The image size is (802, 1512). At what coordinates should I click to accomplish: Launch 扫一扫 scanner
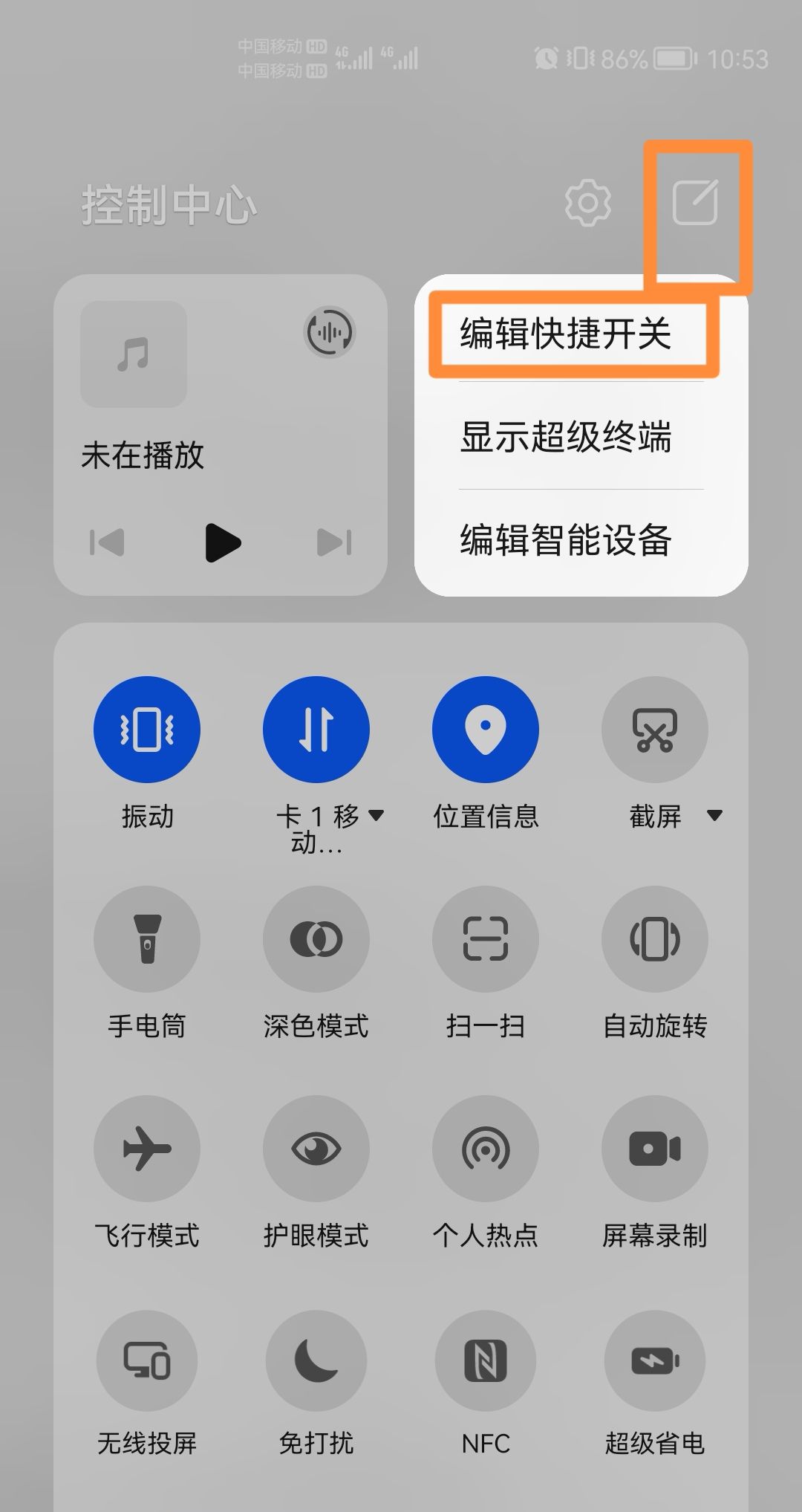pyautogui.click(x=485, y=938)
